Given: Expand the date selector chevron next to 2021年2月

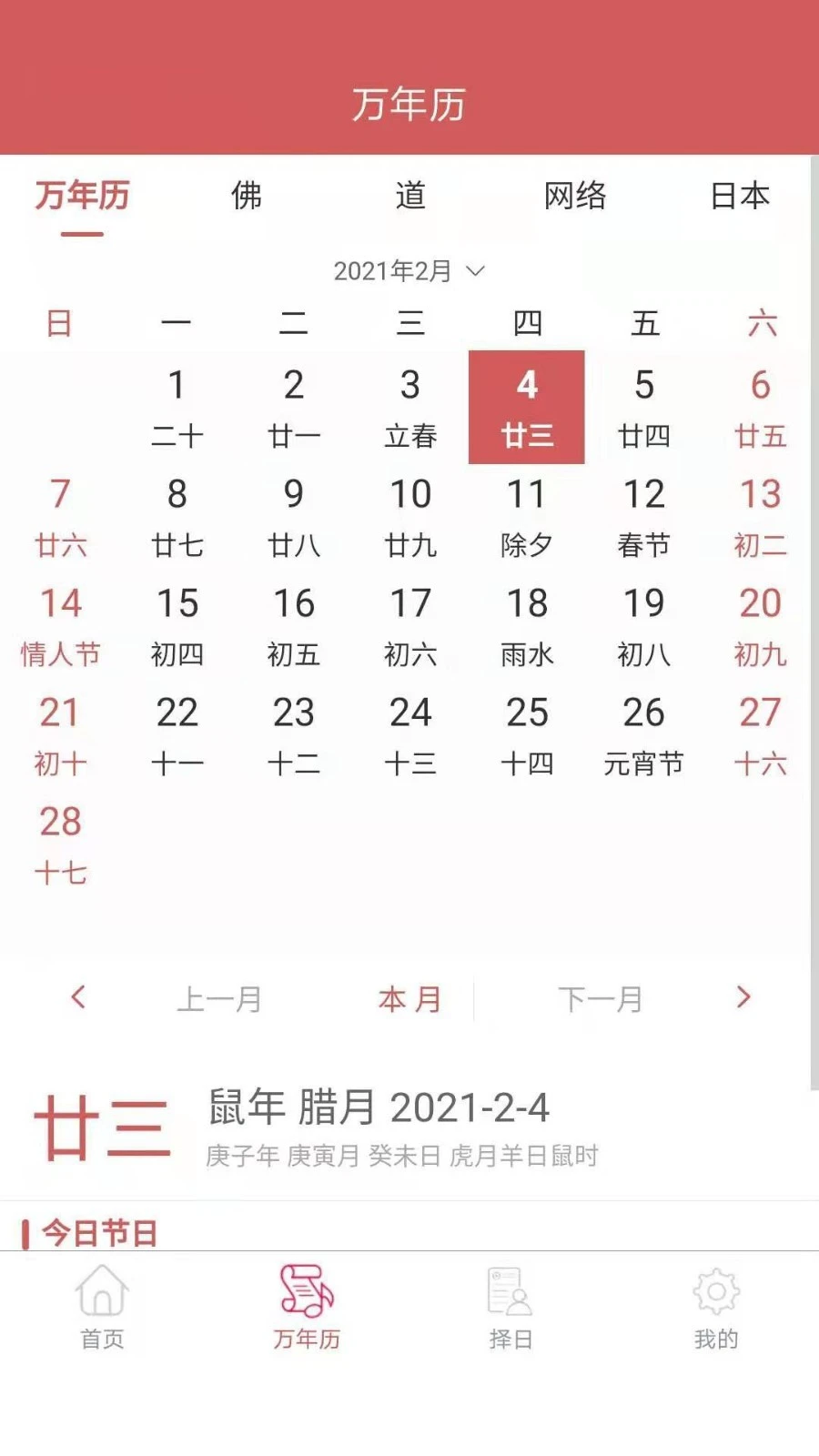Looking at the screenshot, I should [x=472, y=269].
